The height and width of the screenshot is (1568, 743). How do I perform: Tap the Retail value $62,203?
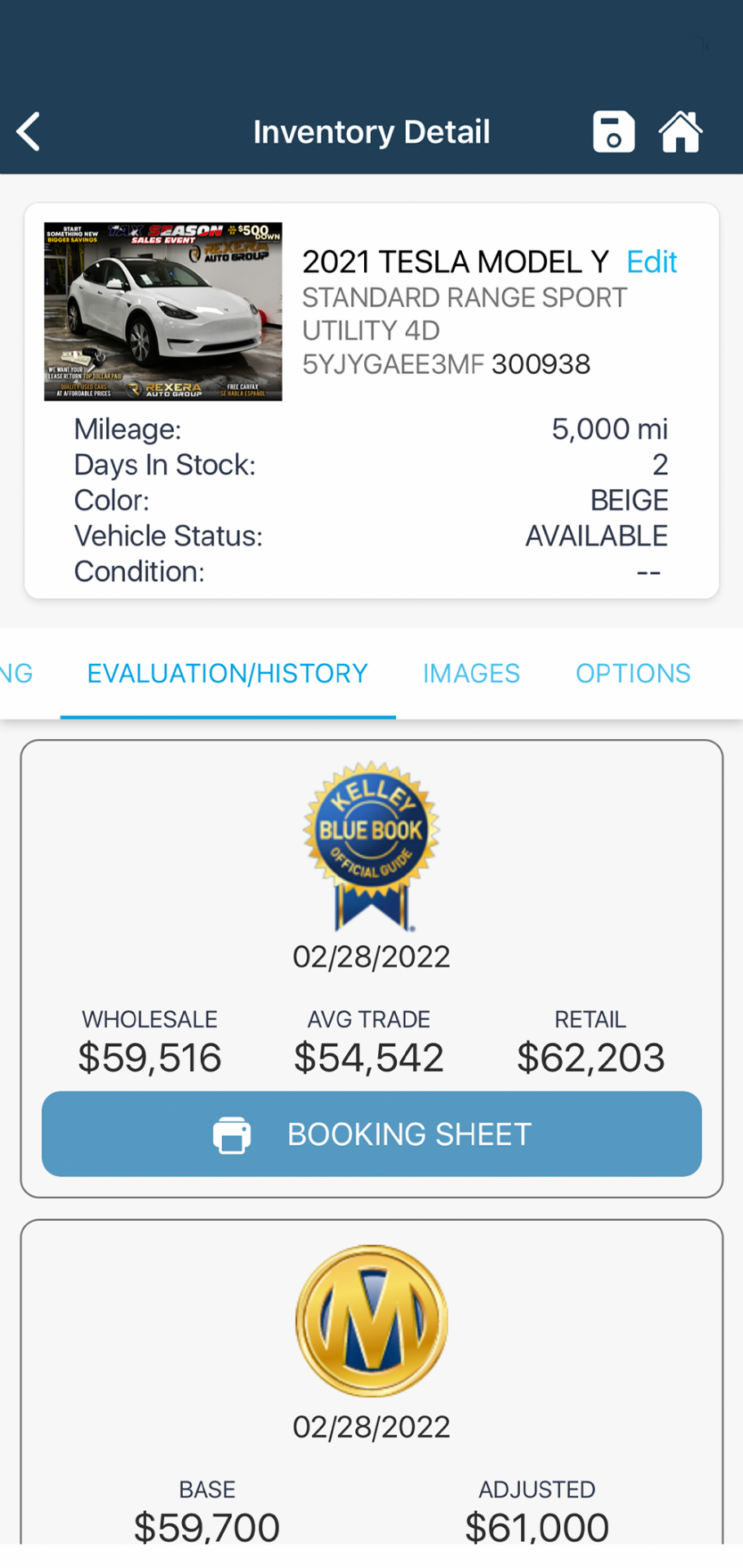coord(590,1057)
